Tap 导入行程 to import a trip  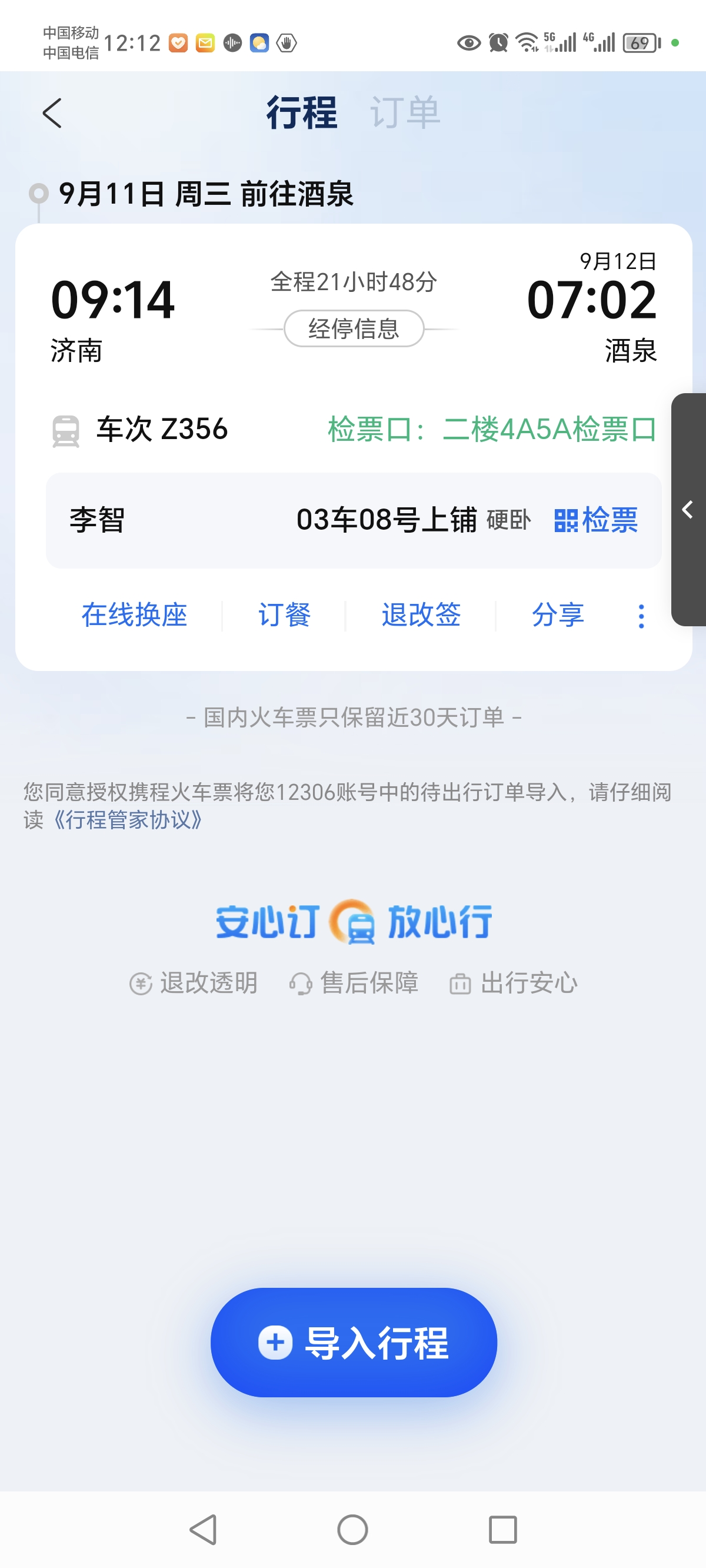click(x=354, y=1342)
